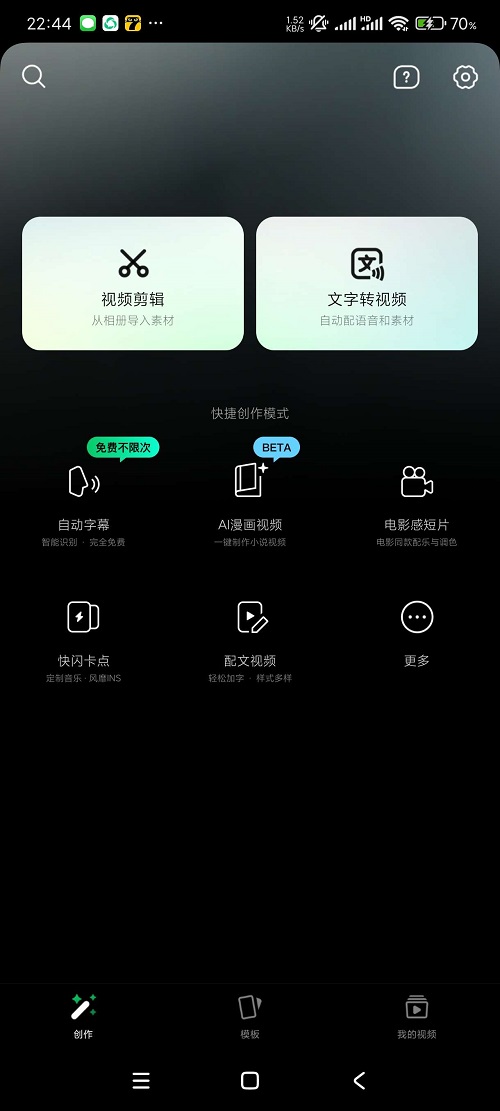Open the settings gear icon
This screenshot has width=500, height=1111.
[465, 77]
